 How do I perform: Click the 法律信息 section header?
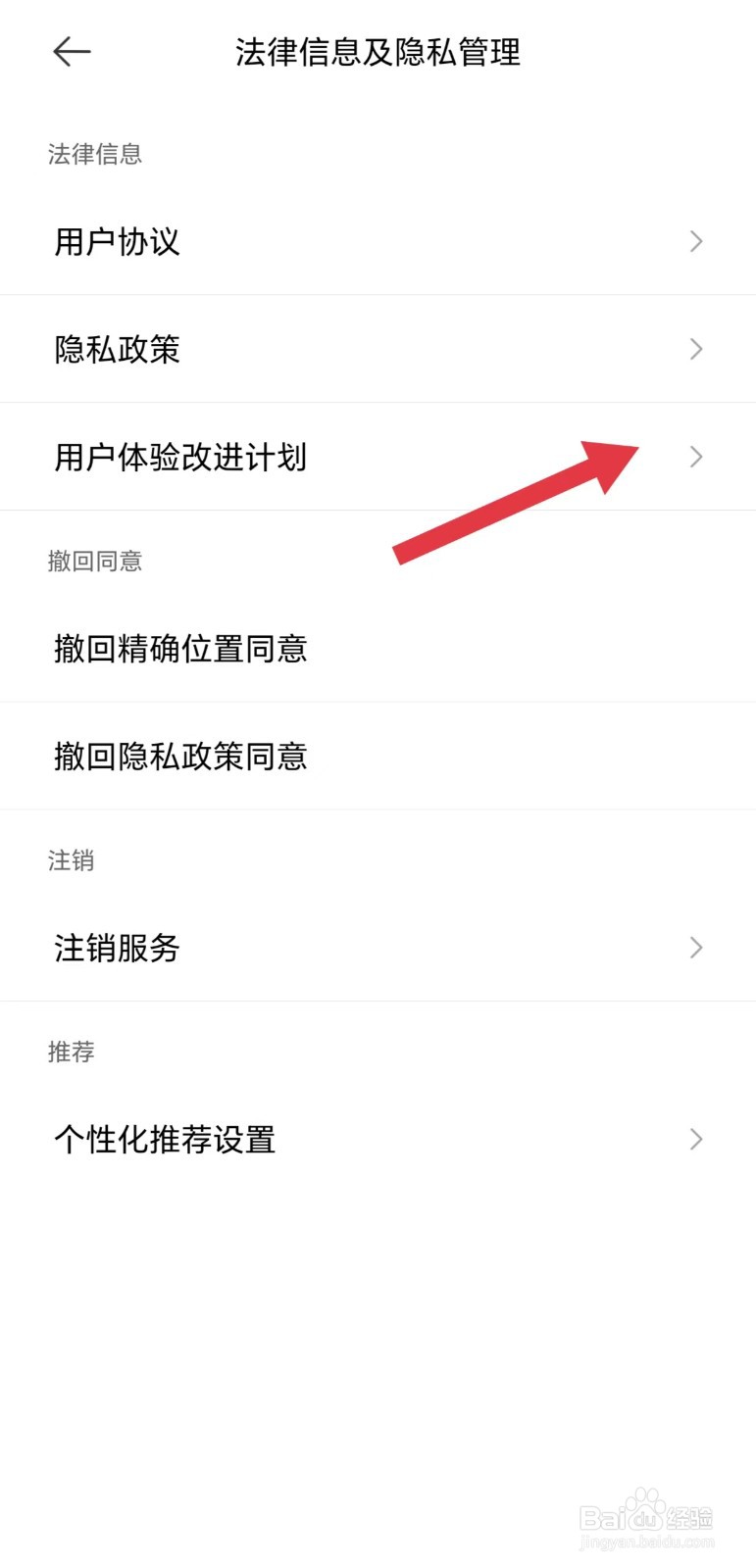[x=95, y=154]
